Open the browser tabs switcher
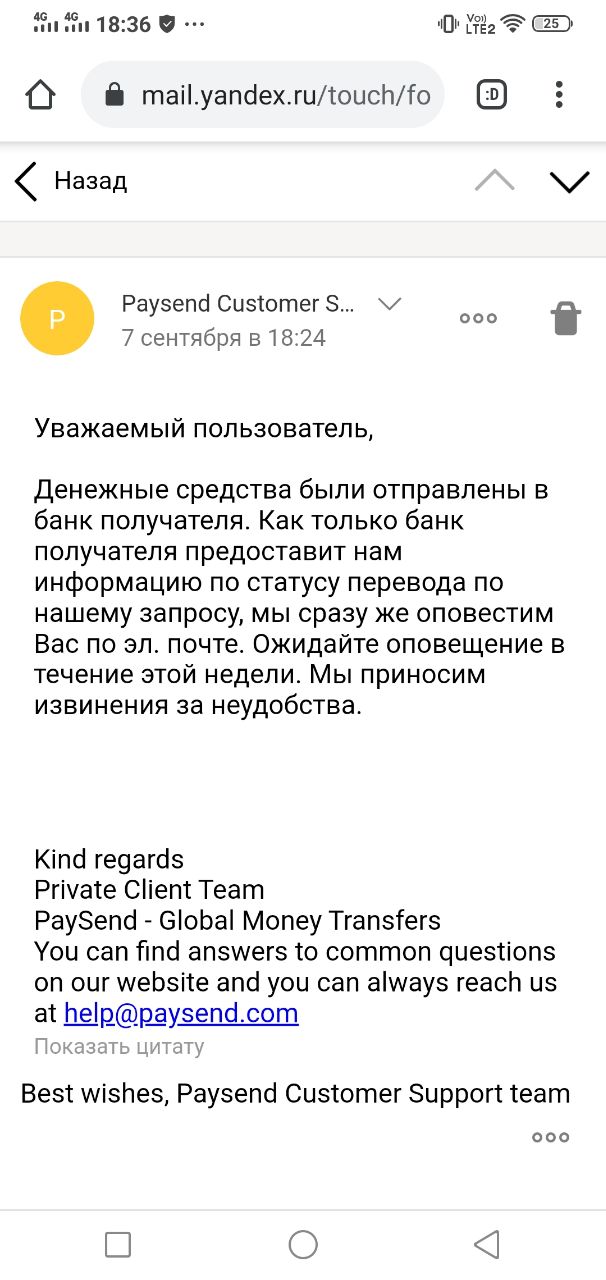606x1280 pixels. [491, 95]
